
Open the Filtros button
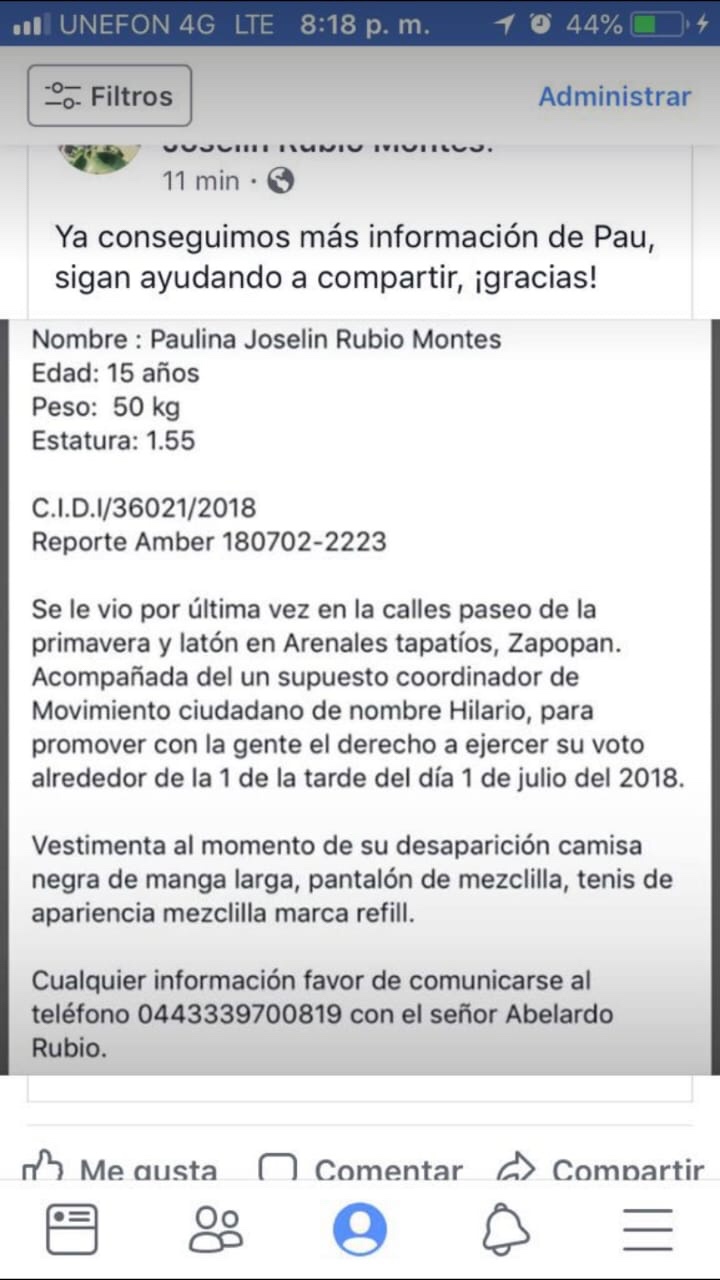point(109,96)
